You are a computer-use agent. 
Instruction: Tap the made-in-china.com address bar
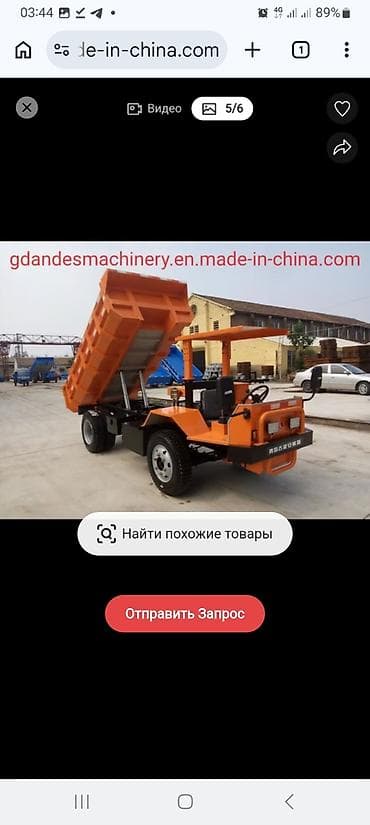137,50
